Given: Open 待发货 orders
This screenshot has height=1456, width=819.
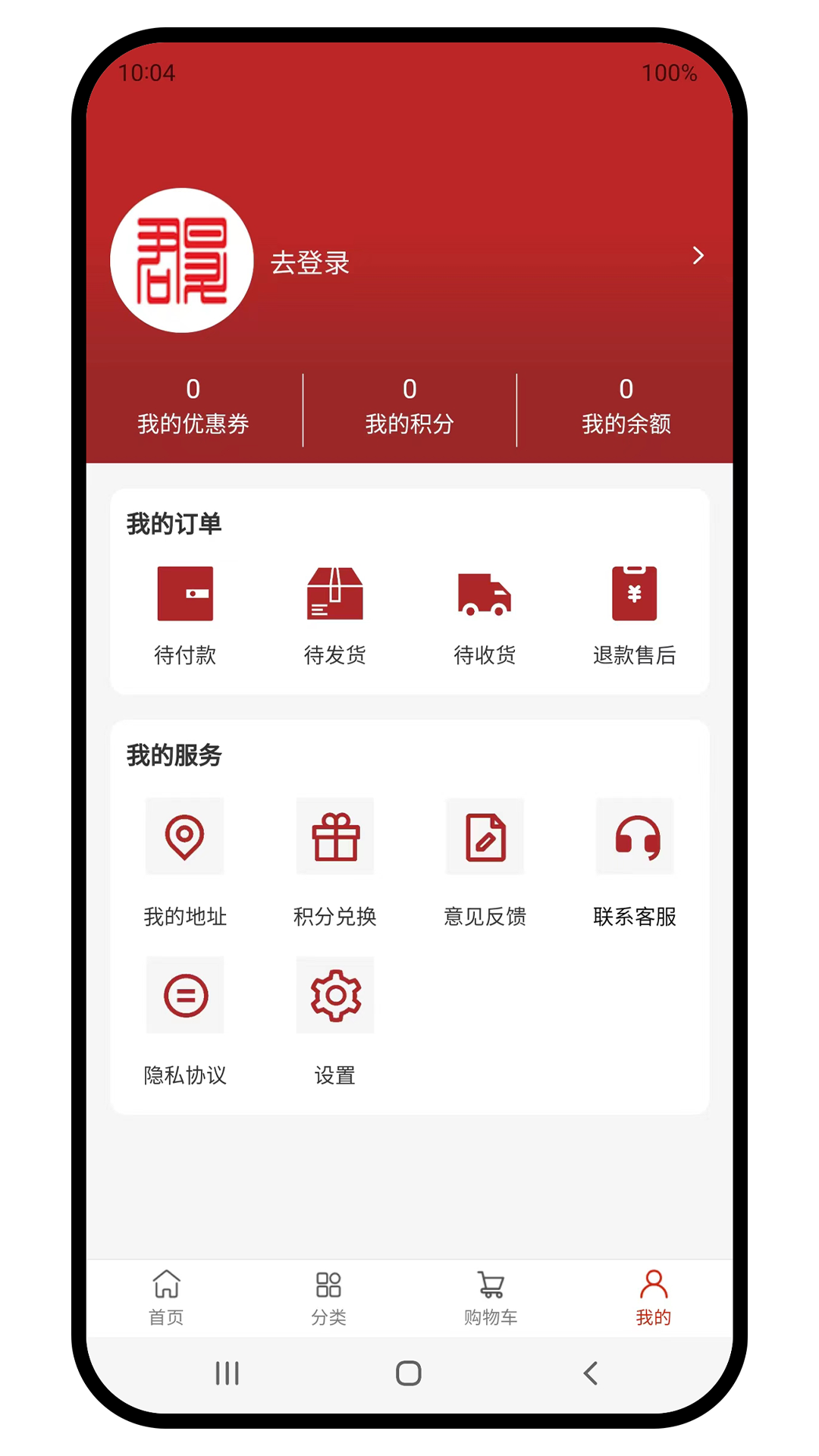Looking at the screenshot, I should (334, 614).
